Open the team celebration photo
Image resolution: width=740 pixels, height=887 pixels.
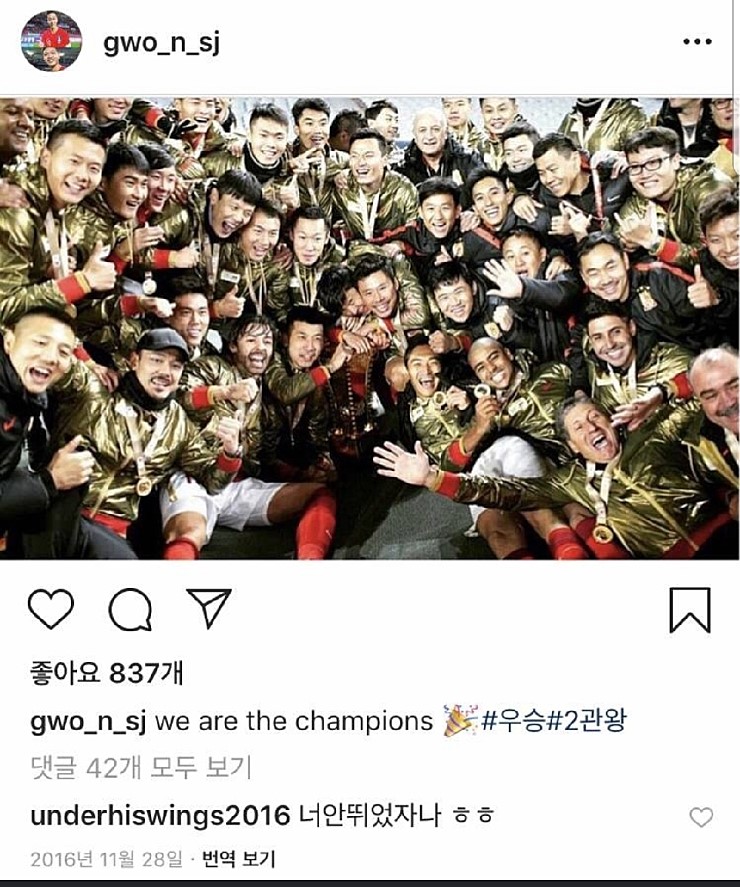[370, 328]
